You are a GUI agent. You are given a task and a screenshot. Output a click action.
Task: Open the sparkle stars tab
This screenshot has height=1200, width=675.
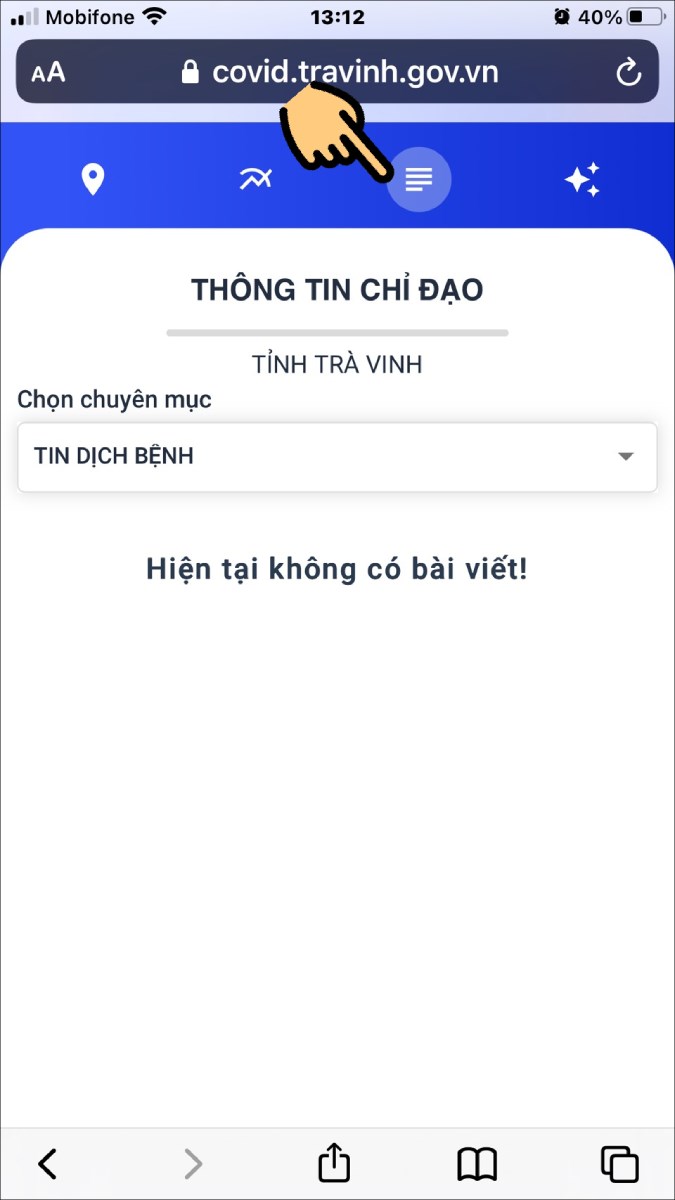(x=582, y=180)
